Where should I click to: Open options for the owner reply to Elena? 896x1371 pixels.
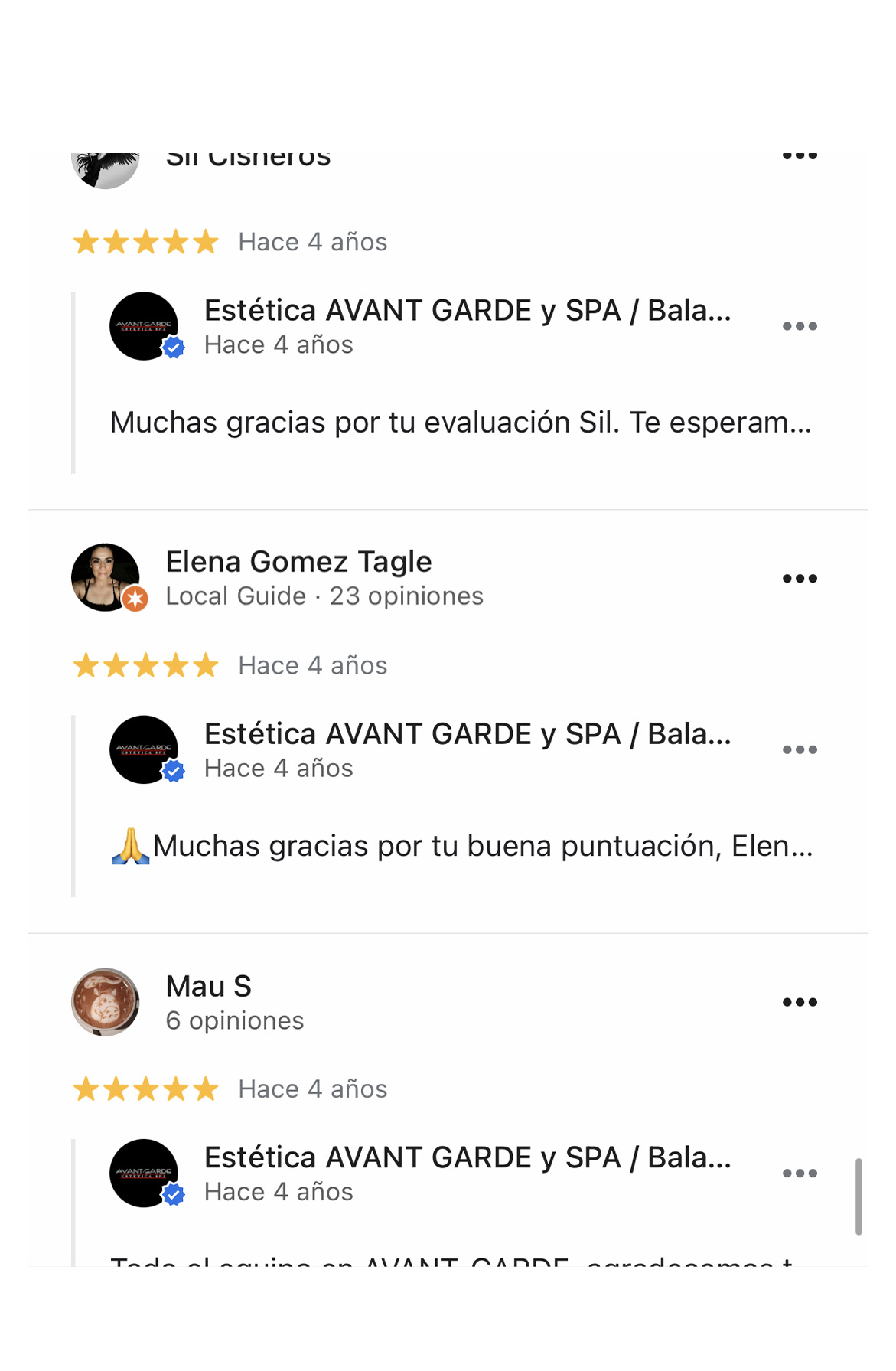800,749
